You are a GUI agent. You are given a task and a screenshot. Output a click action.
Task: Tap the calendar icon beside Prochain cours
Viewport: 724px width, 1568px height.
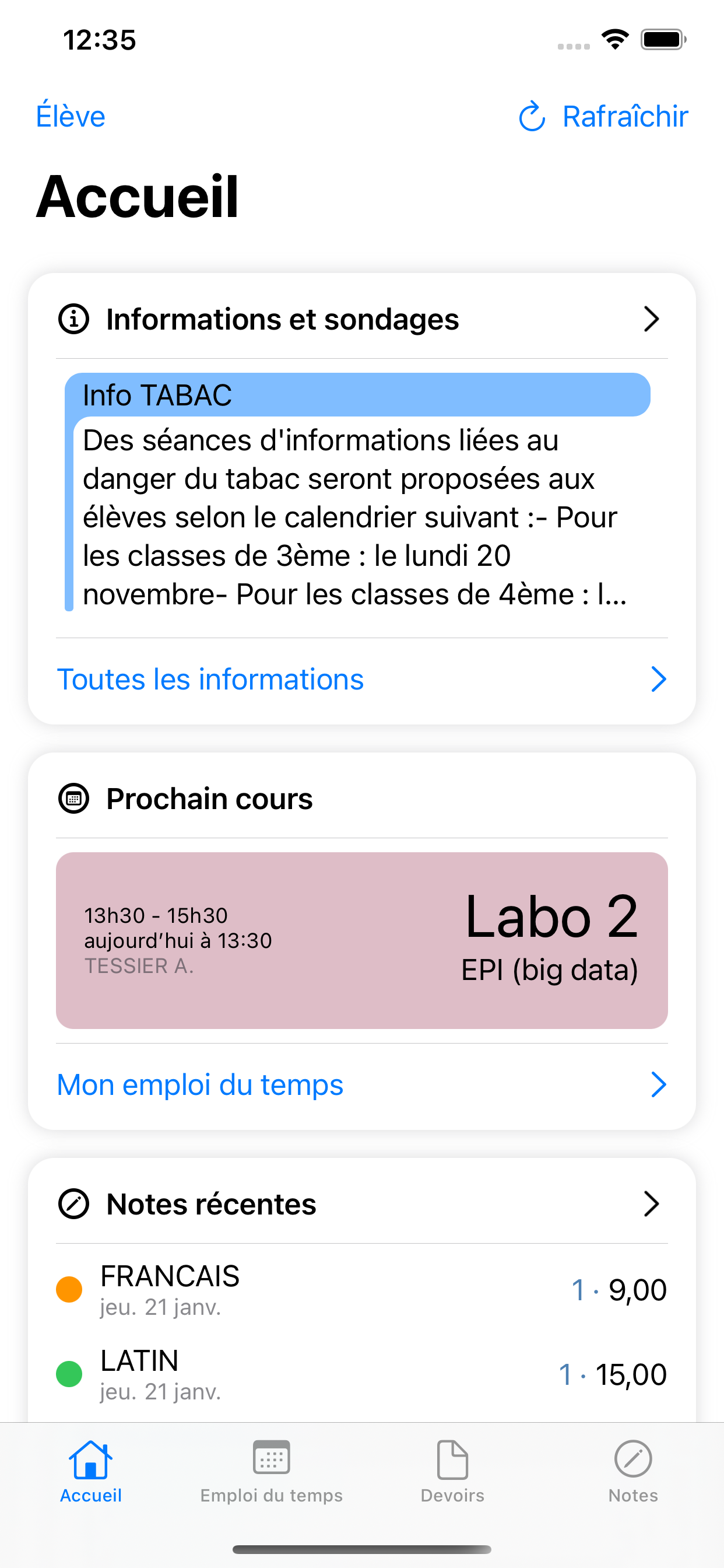[x=73, y=799]
